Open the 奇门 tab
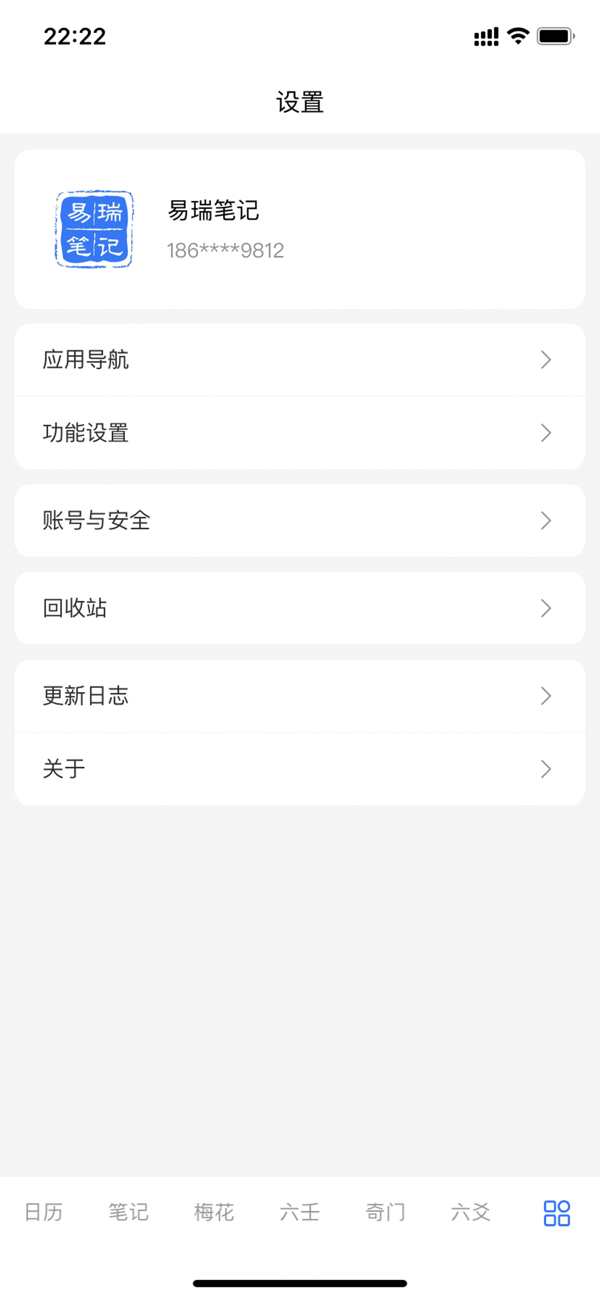Image resolution: width=600 pixels, height=1299 pixels. click(x=385, y=1213)
